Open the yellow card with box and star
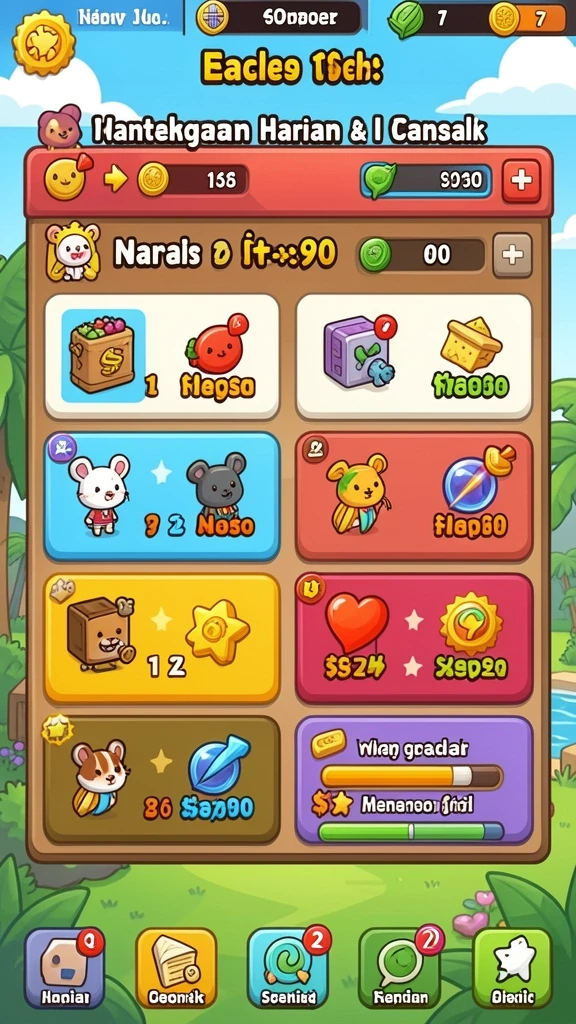This screenshot has width=576, height=1024. (161, 639)
